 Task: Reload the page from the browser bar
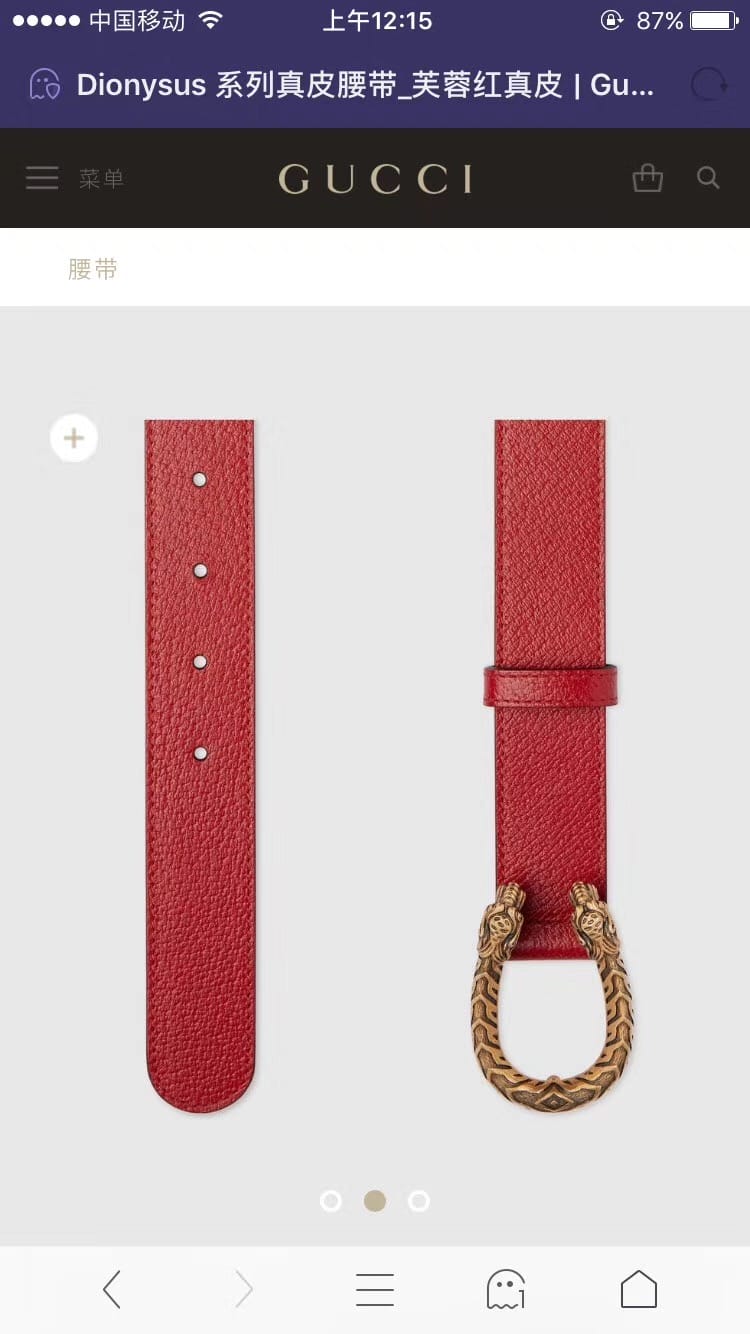[x=709, y=85]
